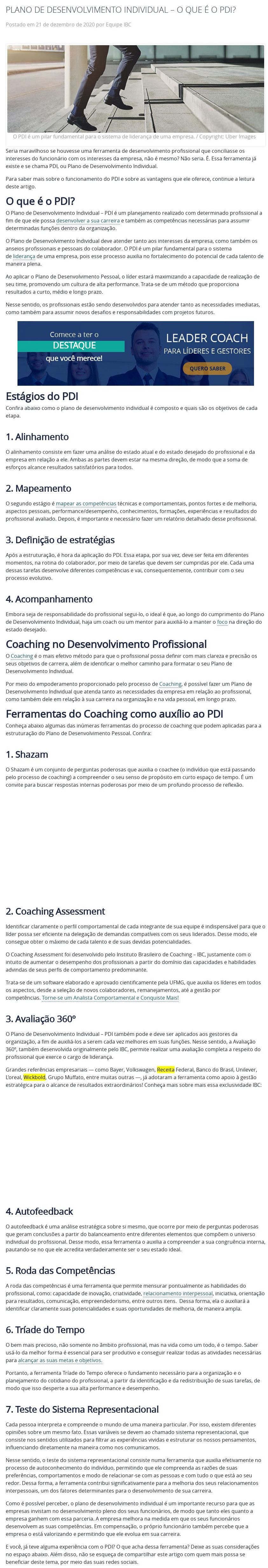The height and width of the screenshot is (1568, 268).
Task: Open "Torne-se um Analista Comportamental e Conquiste Mais!" link
Action: pos(110,998)
